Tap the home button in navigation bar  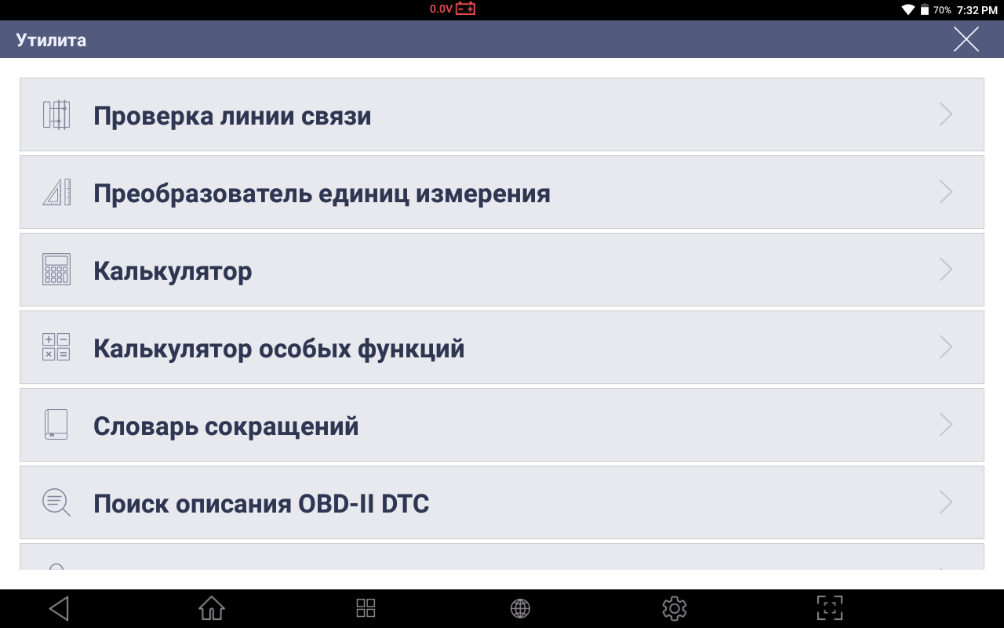pos(211,608)
